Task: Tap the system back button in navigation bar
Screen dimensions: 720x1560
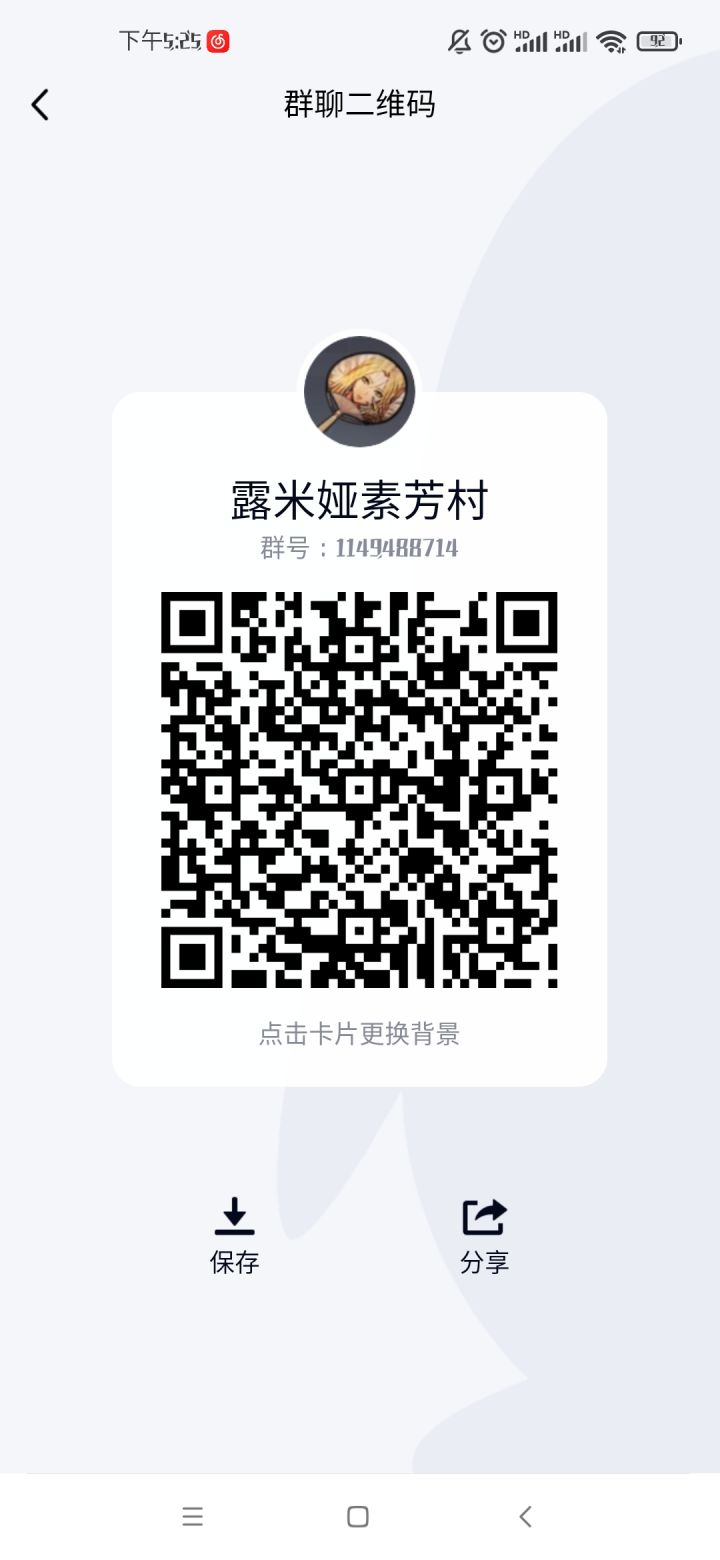Action: 525,1516
